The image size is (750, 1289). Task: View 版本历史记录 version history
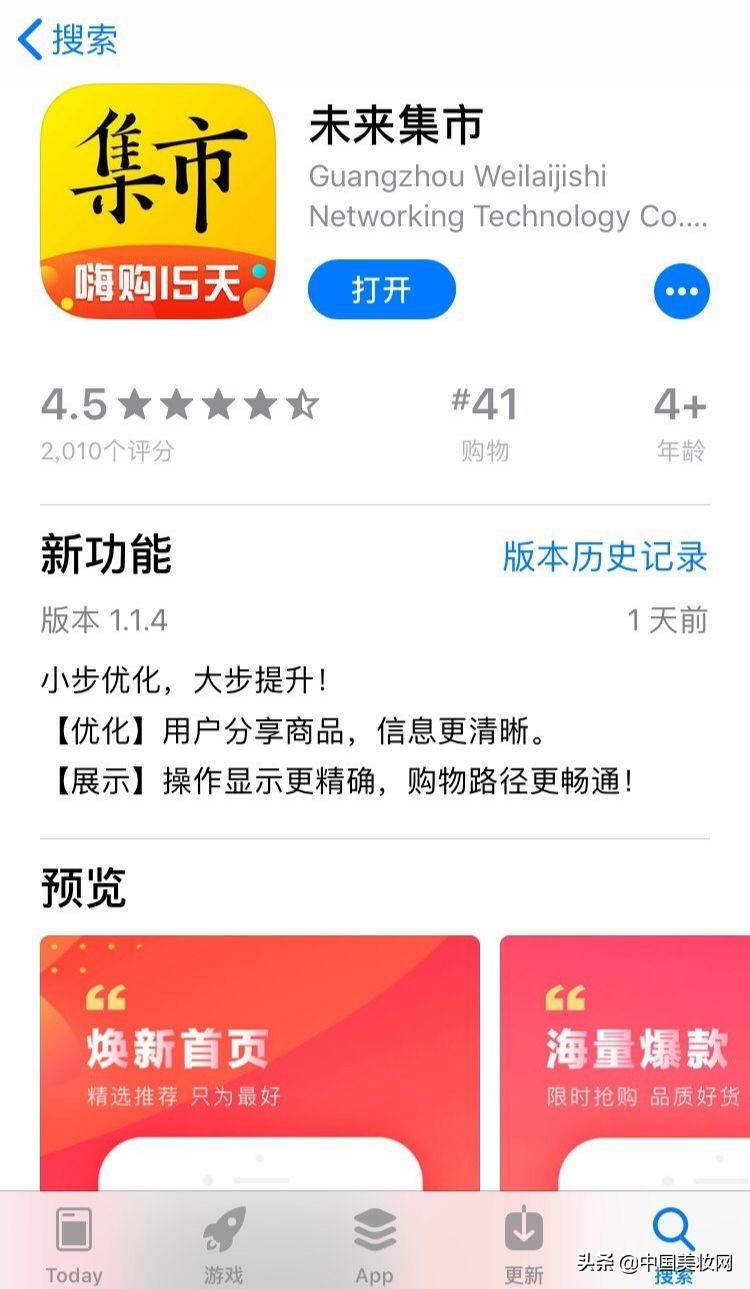(604, 557)
